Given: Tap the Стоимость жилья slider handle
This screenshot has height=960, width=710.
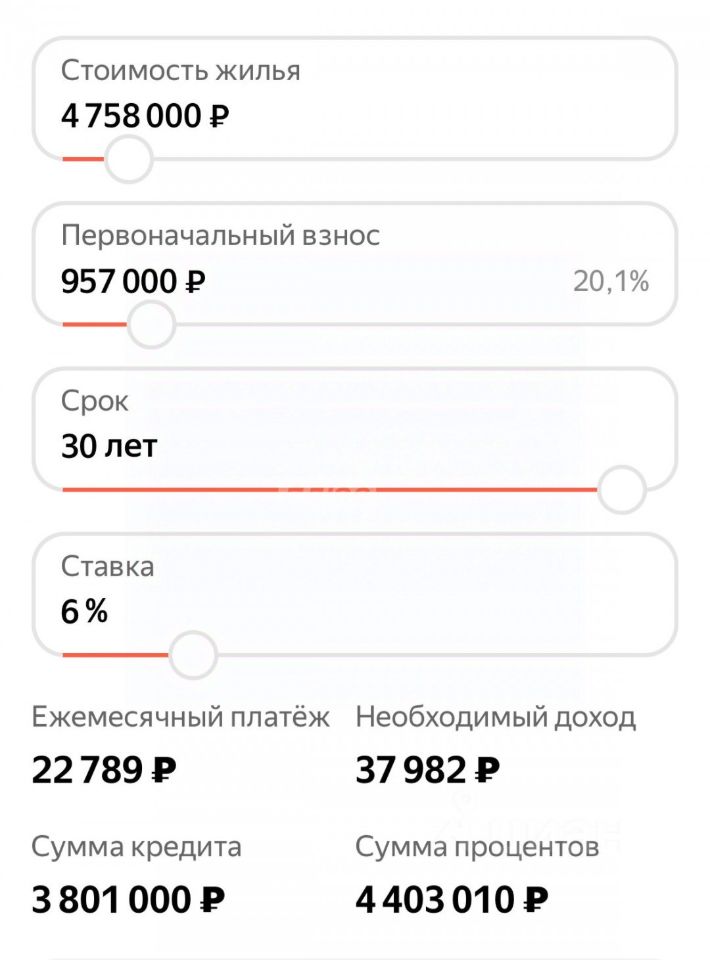Looking at the screenshot, I should pos(128,159).
